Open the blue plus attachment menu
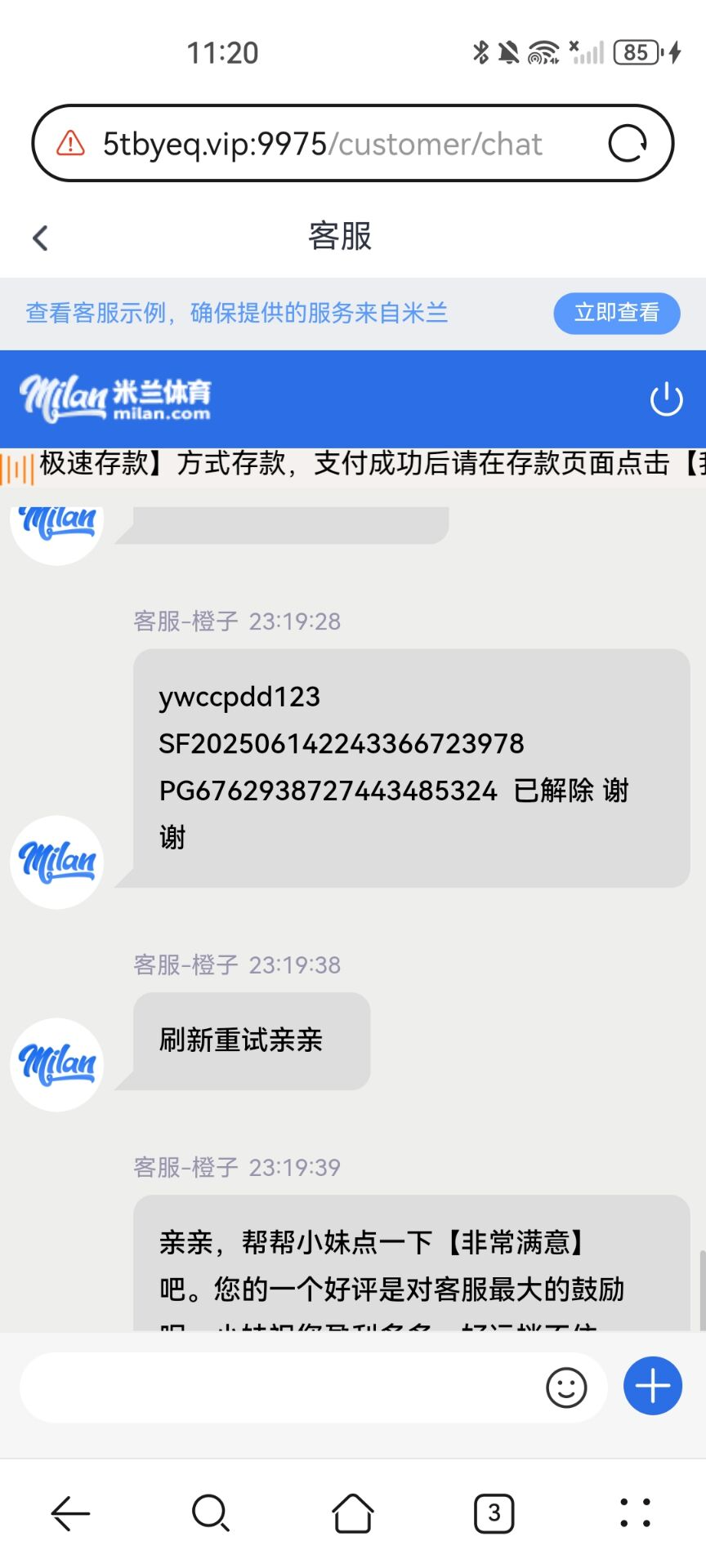Screen dimensions: 706x1568 click(652, 1386)
